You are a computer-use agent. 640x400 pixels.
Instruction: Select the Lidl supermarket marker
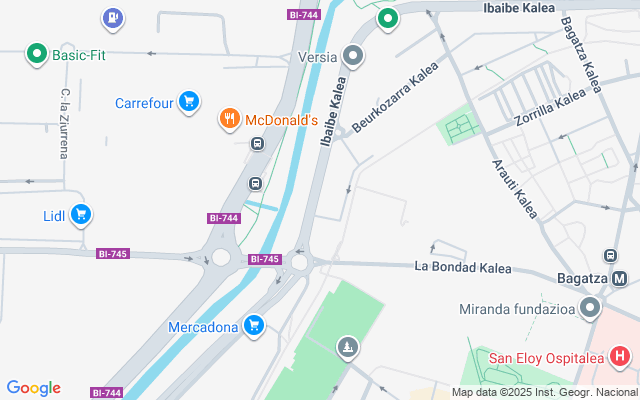pyautogui.click(x=82, y=214)
